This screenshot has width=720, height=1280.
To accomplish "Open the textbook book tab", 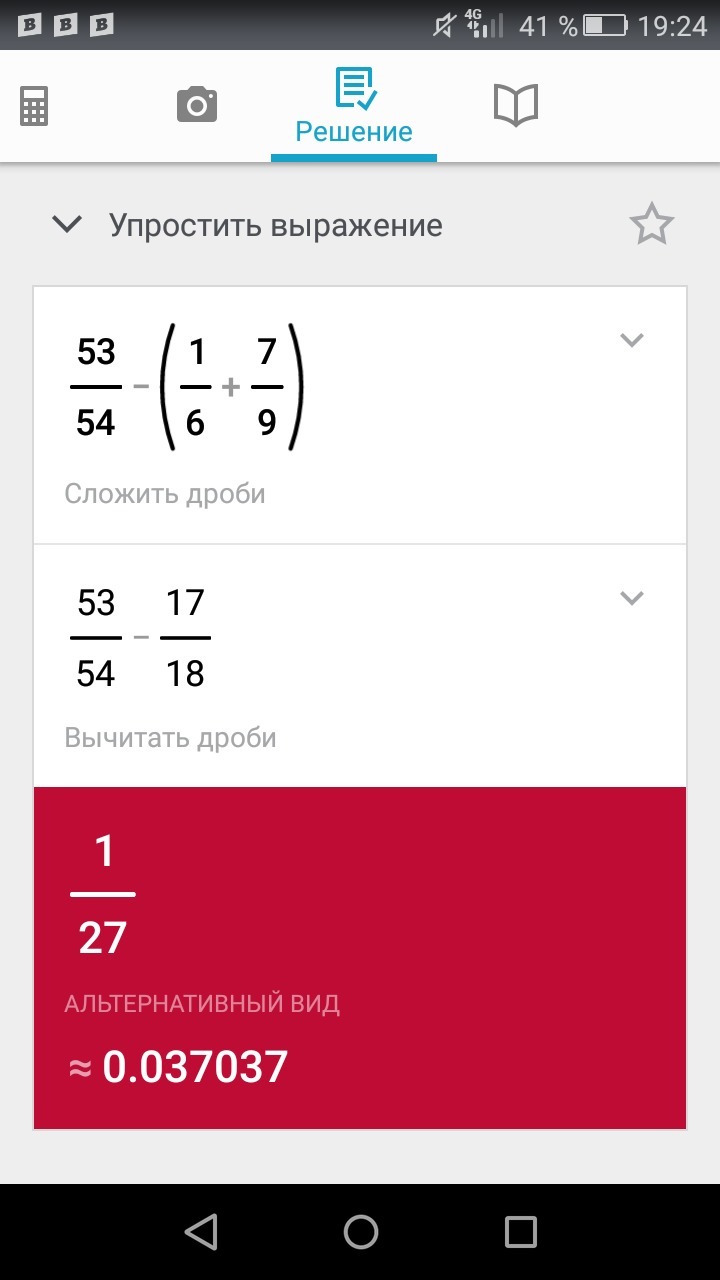I will coord(516,105).
